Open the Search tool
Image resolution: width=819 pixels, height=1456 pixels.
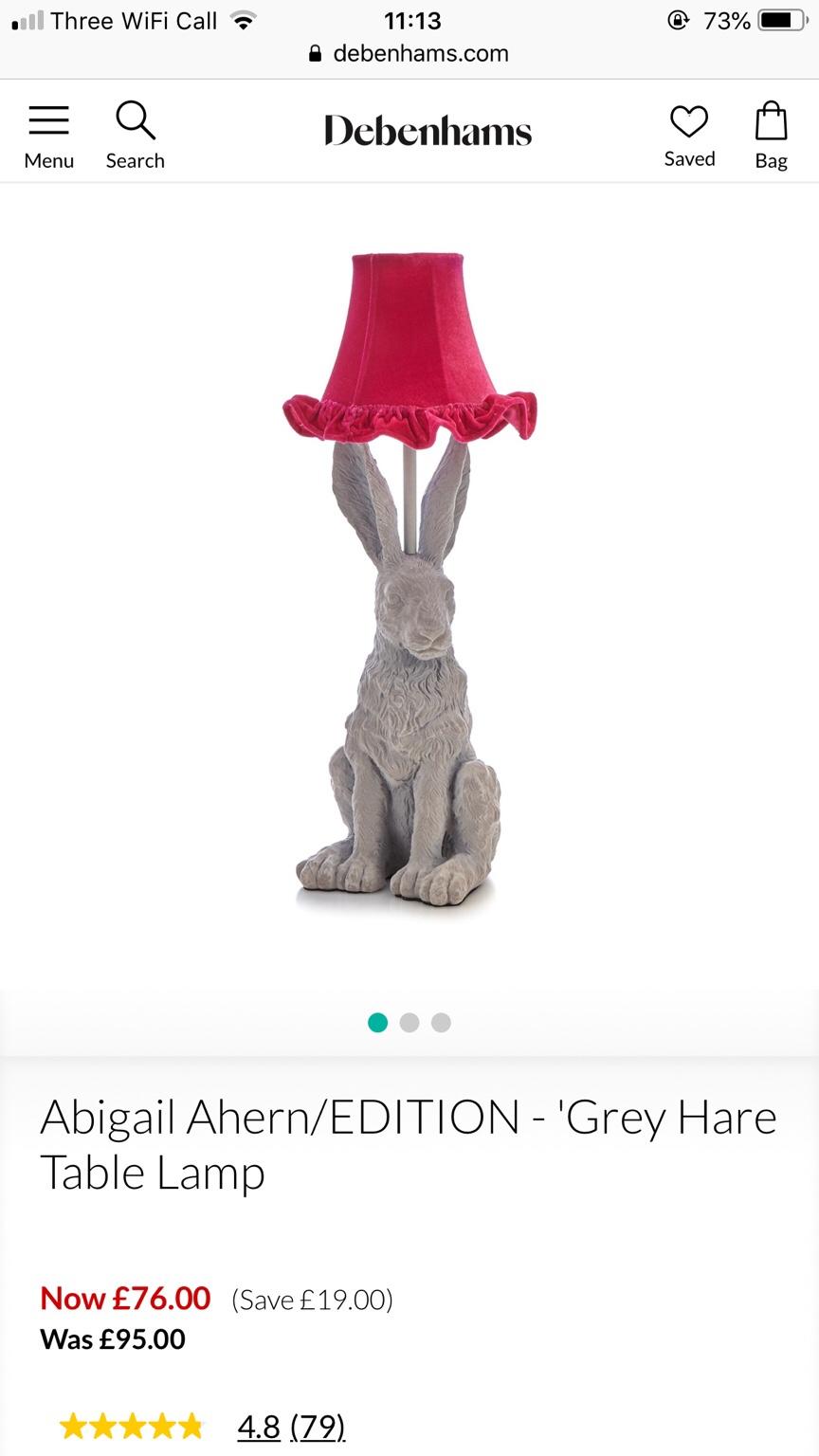(x=135, y=136)
